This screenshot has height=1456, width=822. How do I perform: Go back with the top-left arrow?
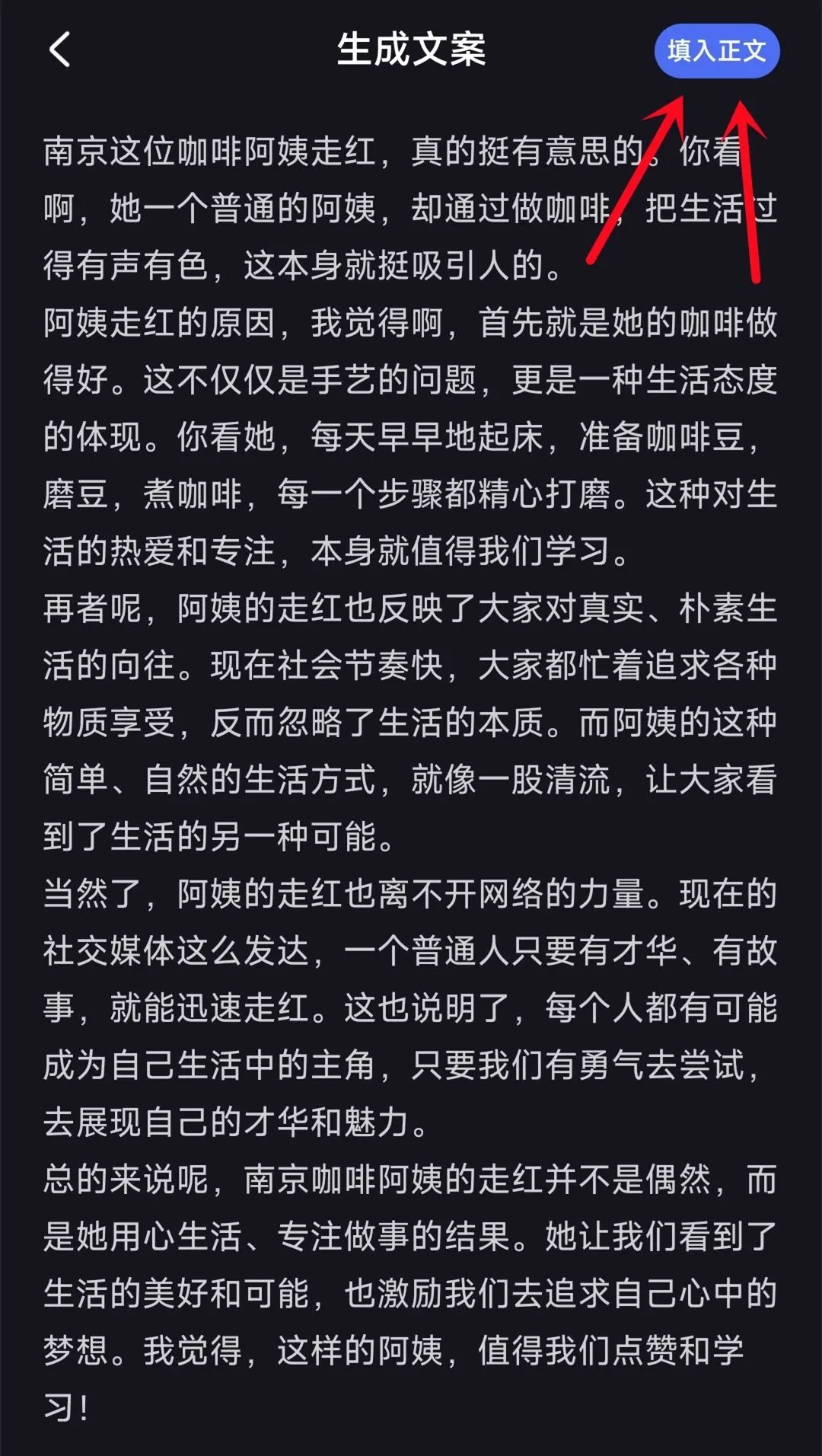click(59, 50)
